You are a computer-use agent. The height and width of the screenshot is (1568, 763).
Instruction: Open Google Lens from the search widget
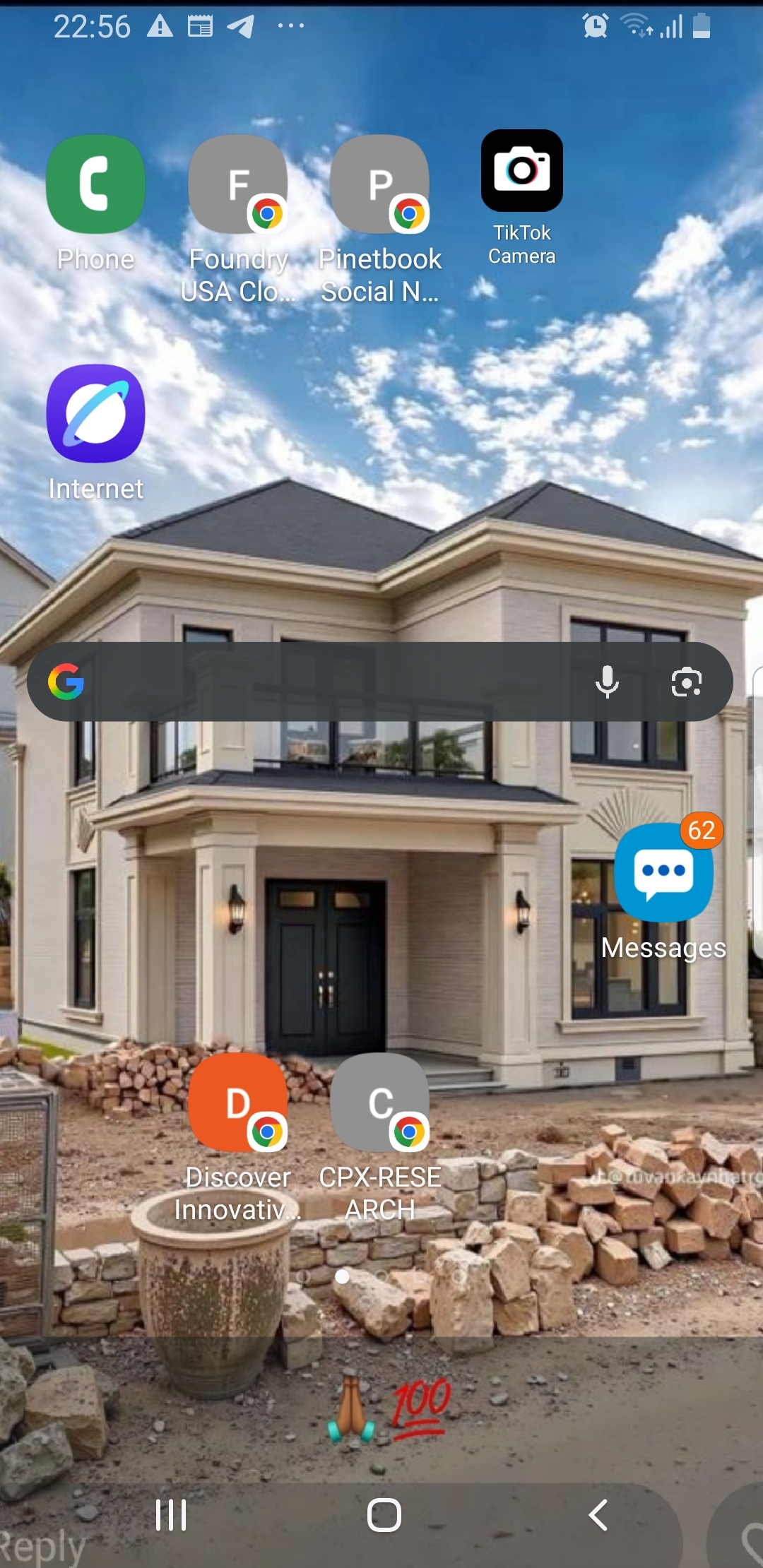click(686, 682)
